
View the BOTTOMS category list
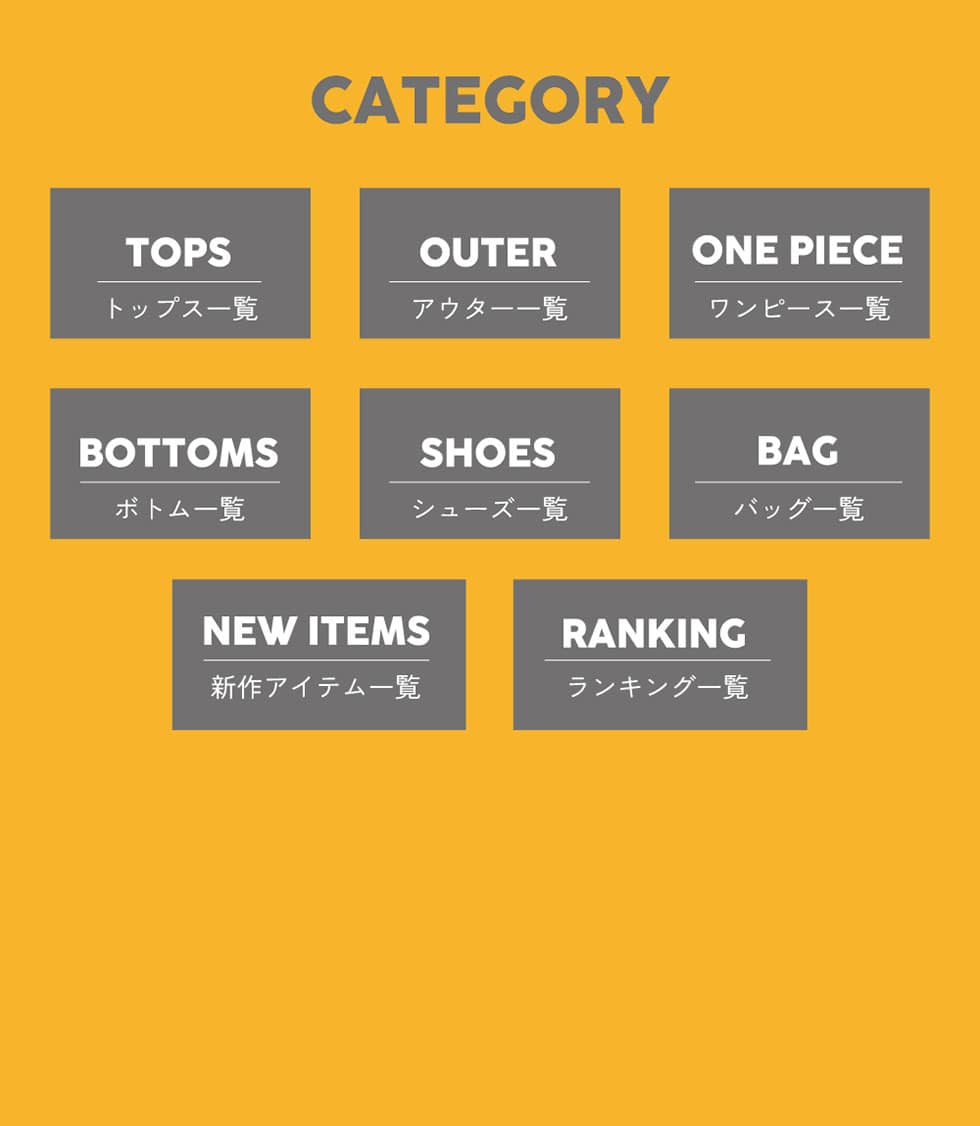[x=180, y=463]
